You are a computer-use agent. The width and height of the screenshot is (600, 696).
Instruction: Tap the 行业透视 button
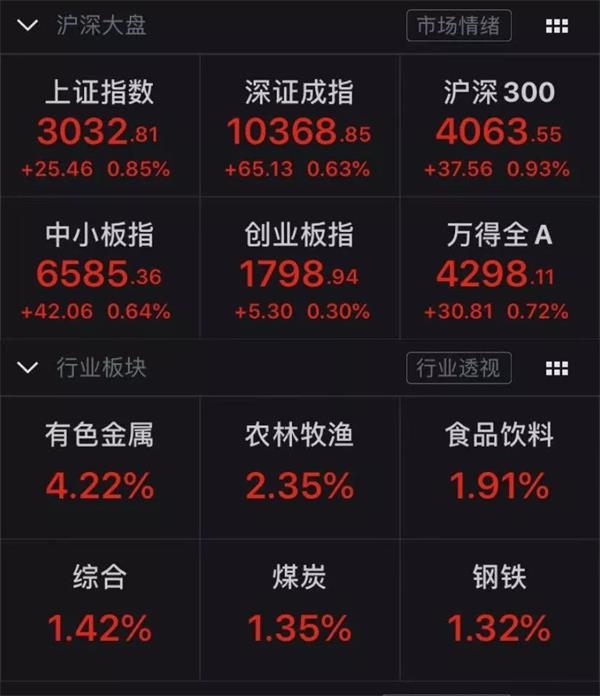point(459,369)
